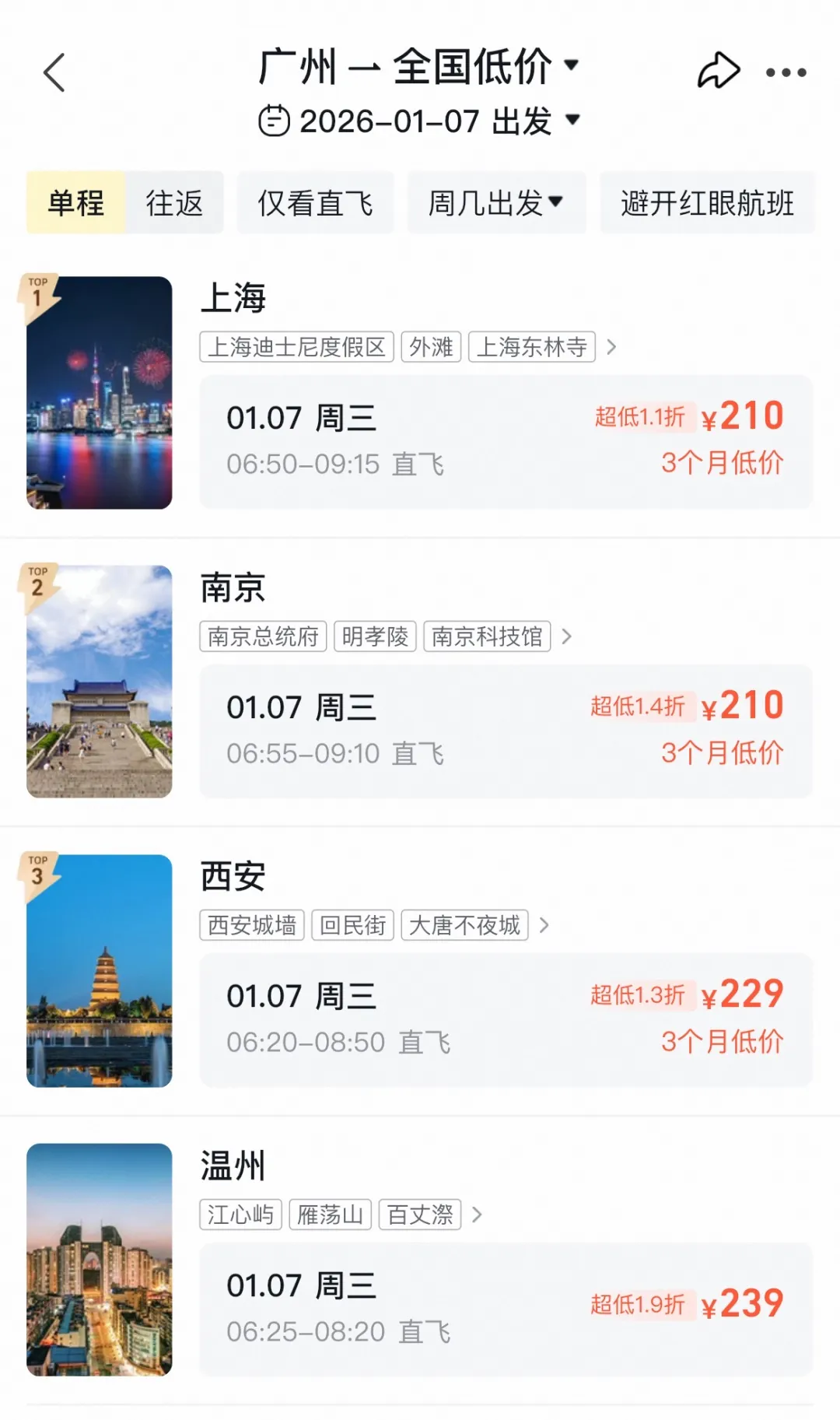Click the three-dot more options icon
Viewport: 840px width, 1420px height.
pos(785,73)
